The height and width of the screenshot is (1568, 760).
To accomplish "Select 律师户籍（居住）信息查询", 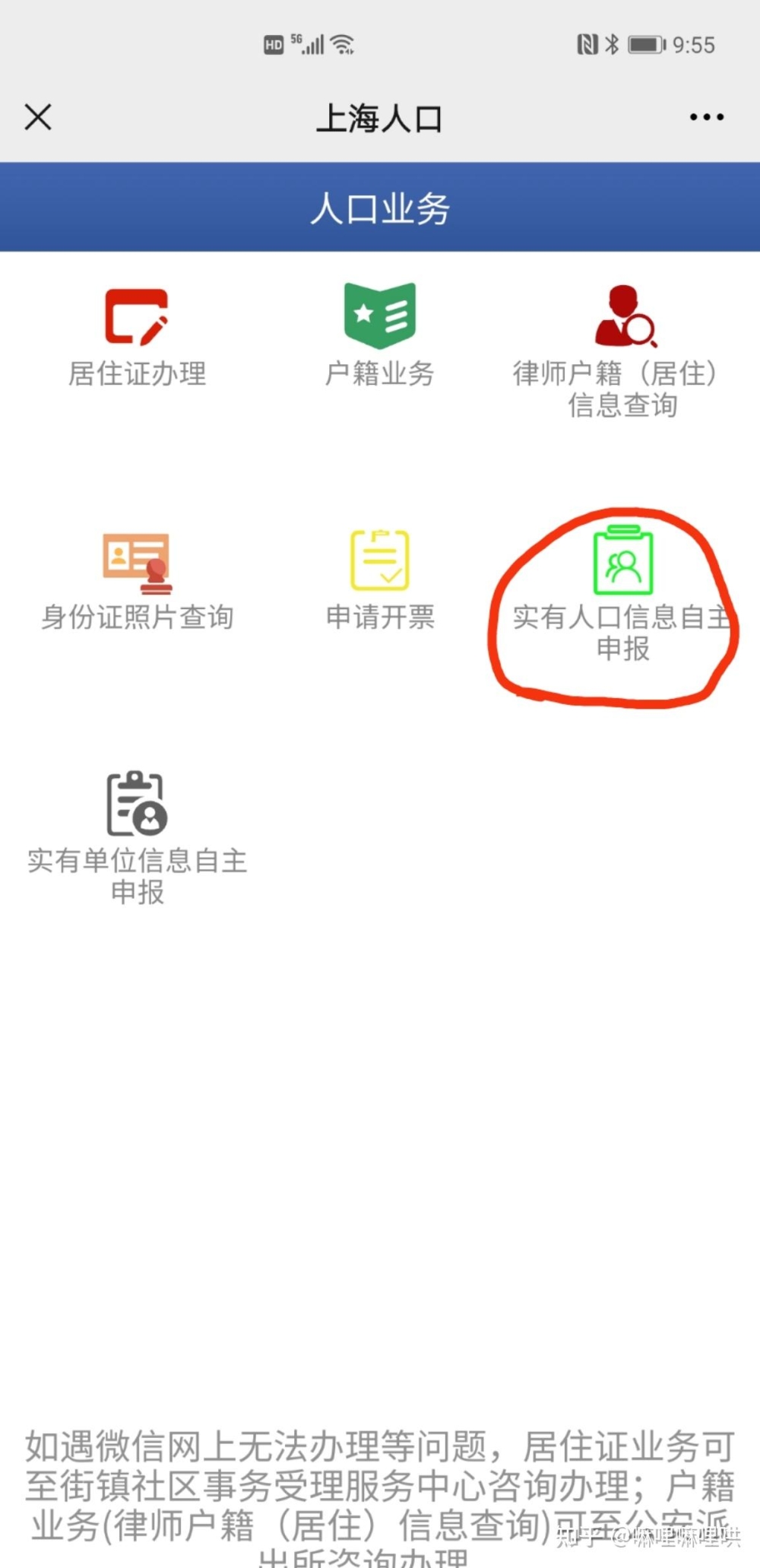I will (622, 351).
